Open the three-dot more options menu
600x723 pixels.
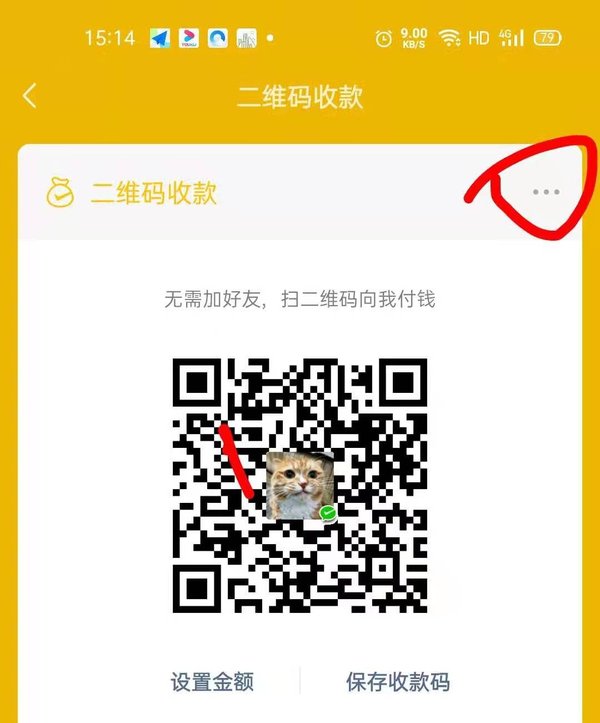(546, 191)
